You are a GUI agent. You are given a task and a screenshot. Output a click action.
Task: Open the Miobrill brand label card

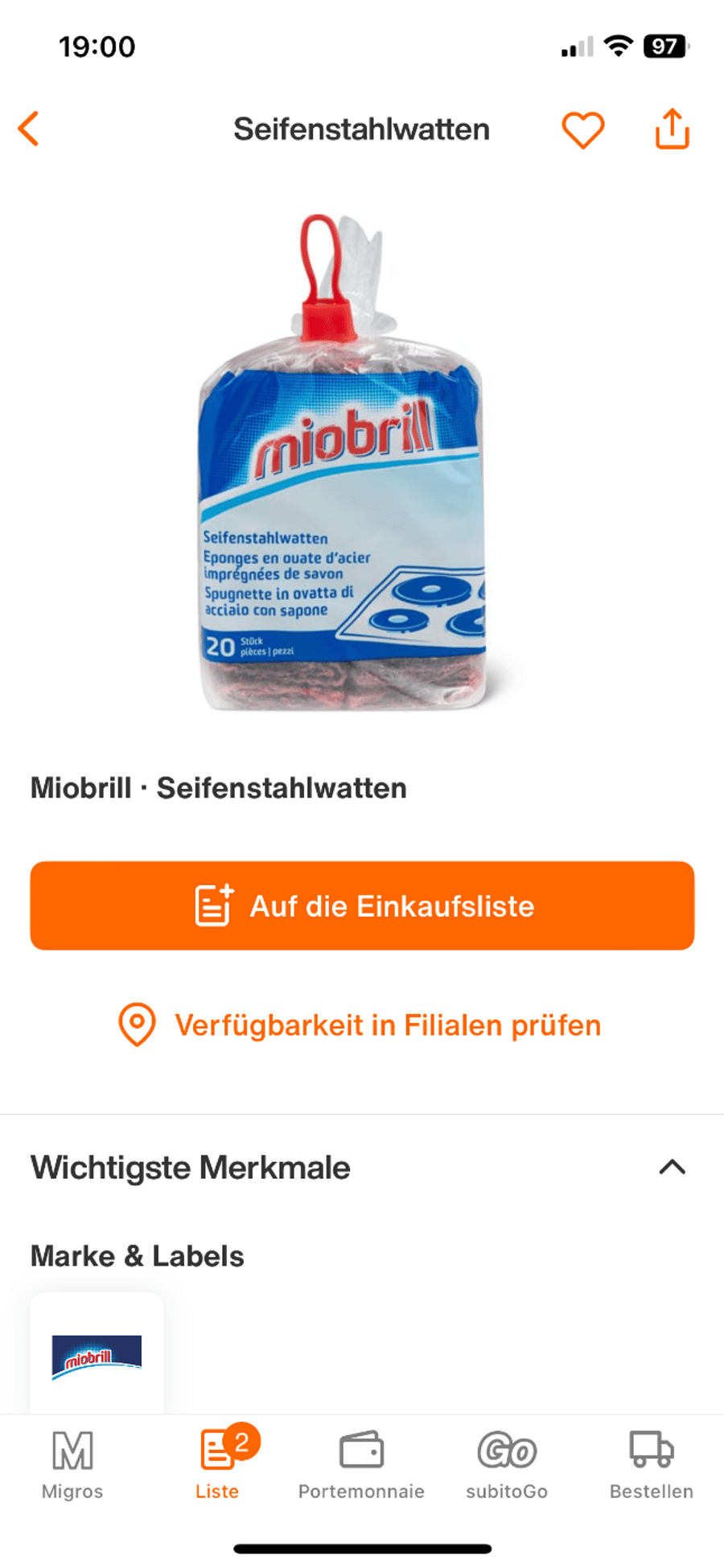click(x=97, y=1355)
